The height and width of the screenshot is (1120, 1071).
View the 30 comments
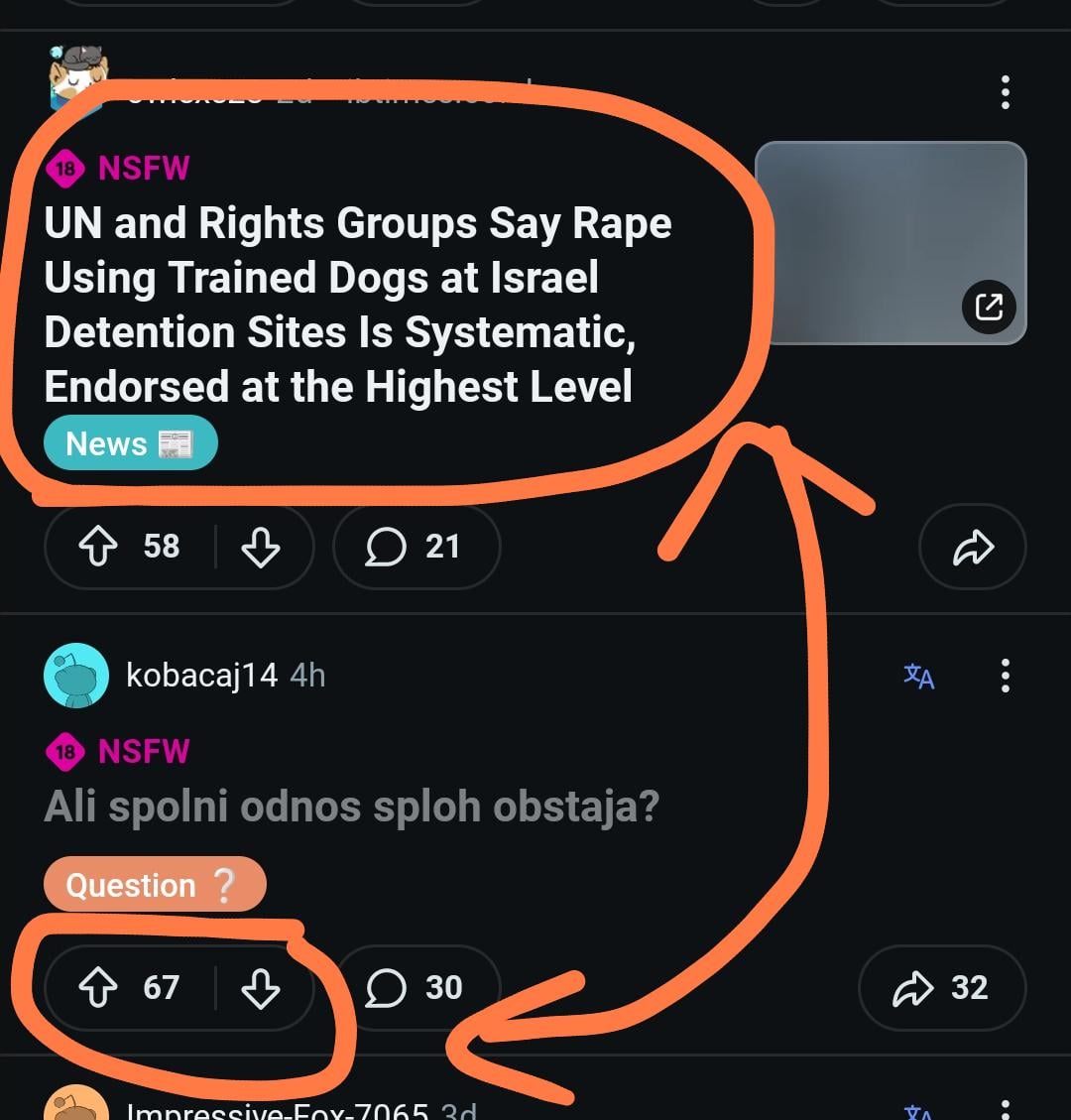pyautogui.click(x=416, y=988)
